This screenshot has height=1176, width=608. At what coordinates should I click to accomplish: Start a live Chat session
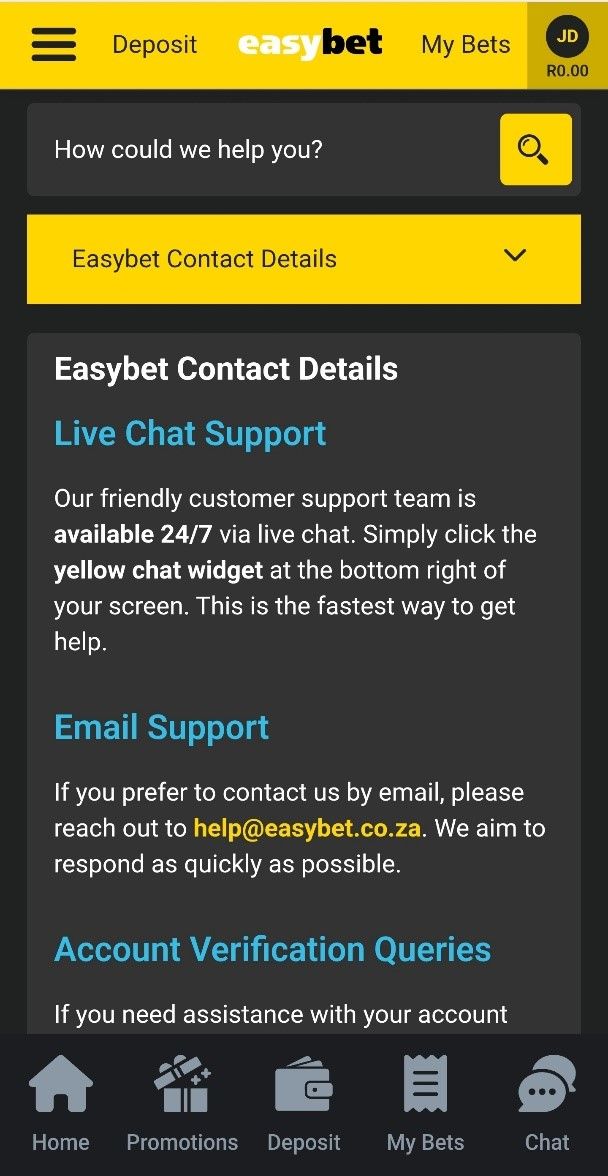(547, 1104)
